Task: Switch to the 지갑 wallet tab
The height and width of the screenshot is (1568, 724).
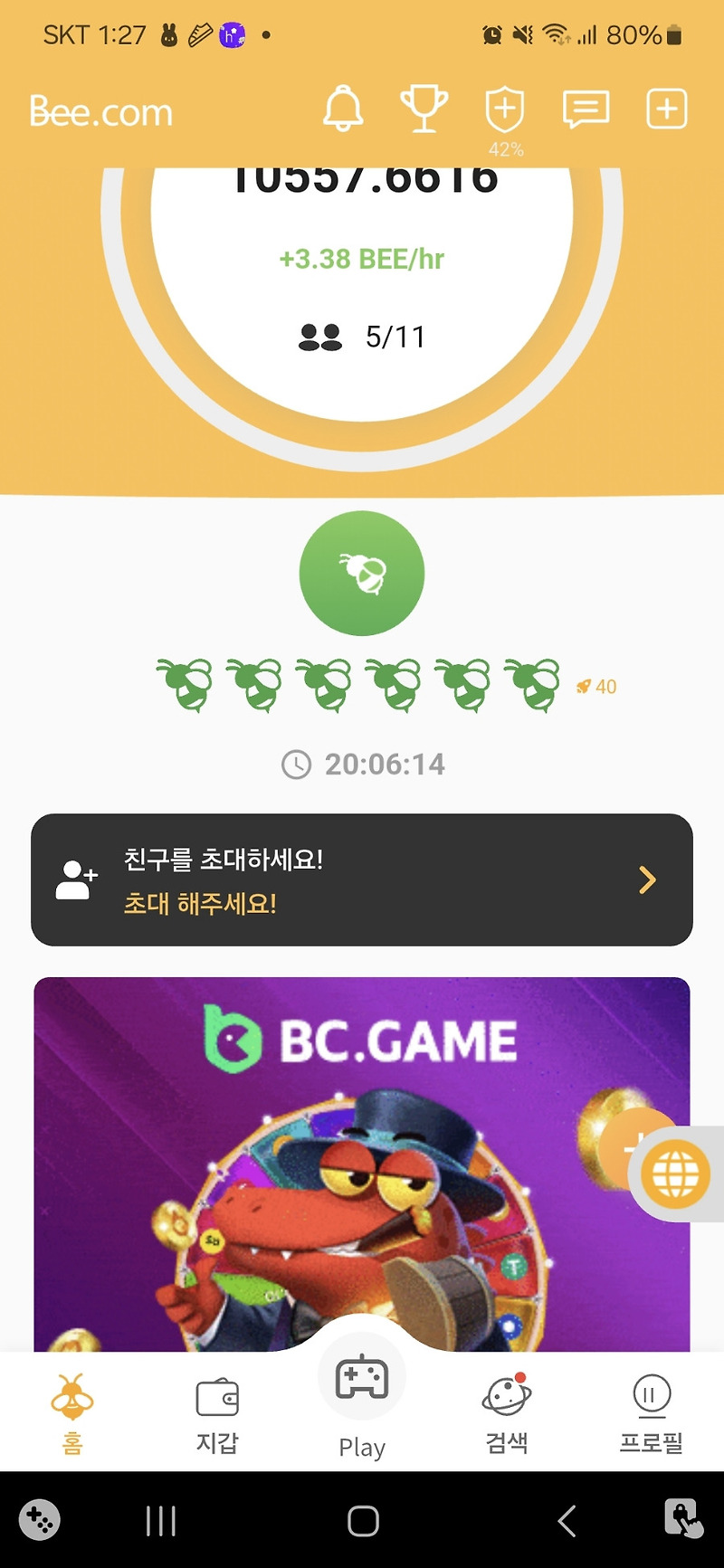Action: [215, 1407]
